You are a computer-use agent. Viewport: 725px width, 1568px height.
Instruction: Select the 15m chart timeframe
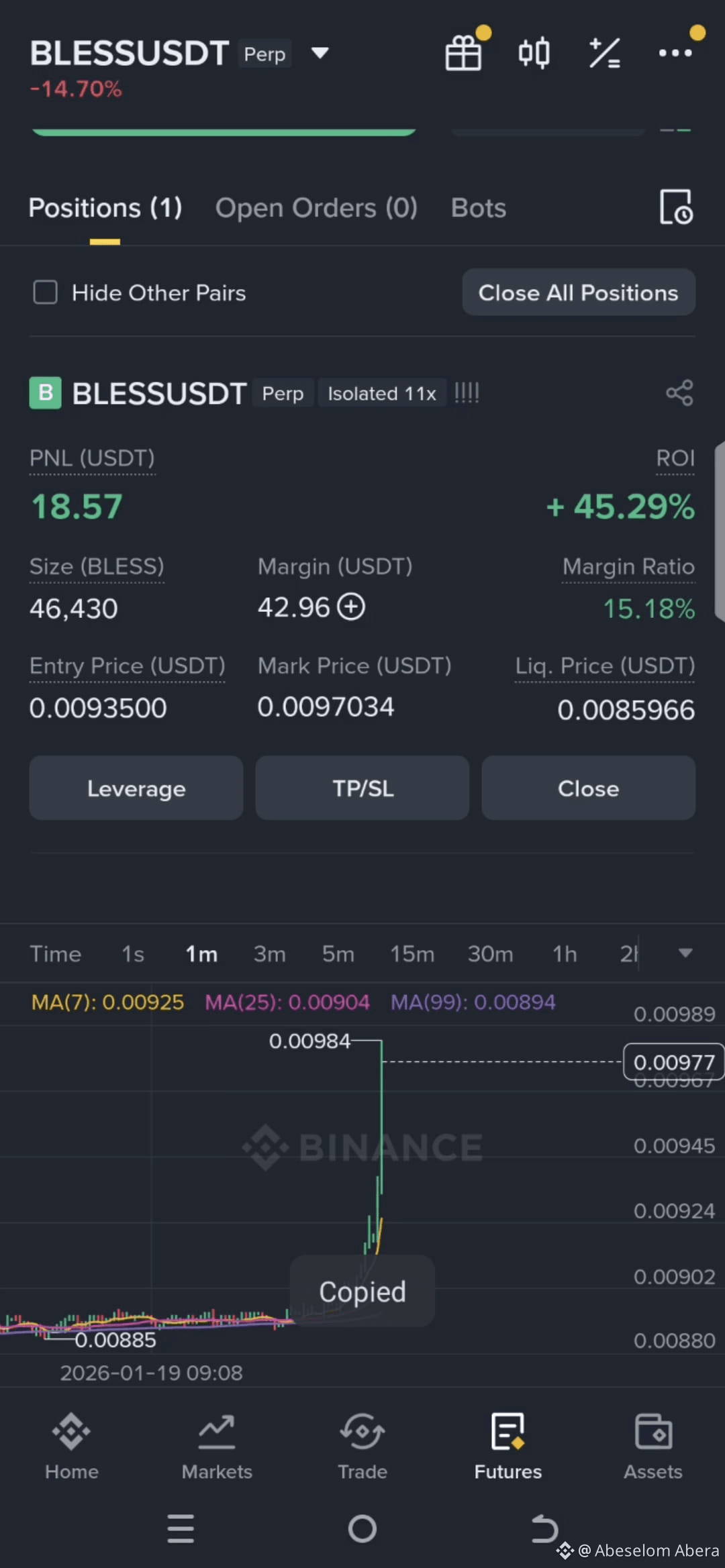(412, 953)
